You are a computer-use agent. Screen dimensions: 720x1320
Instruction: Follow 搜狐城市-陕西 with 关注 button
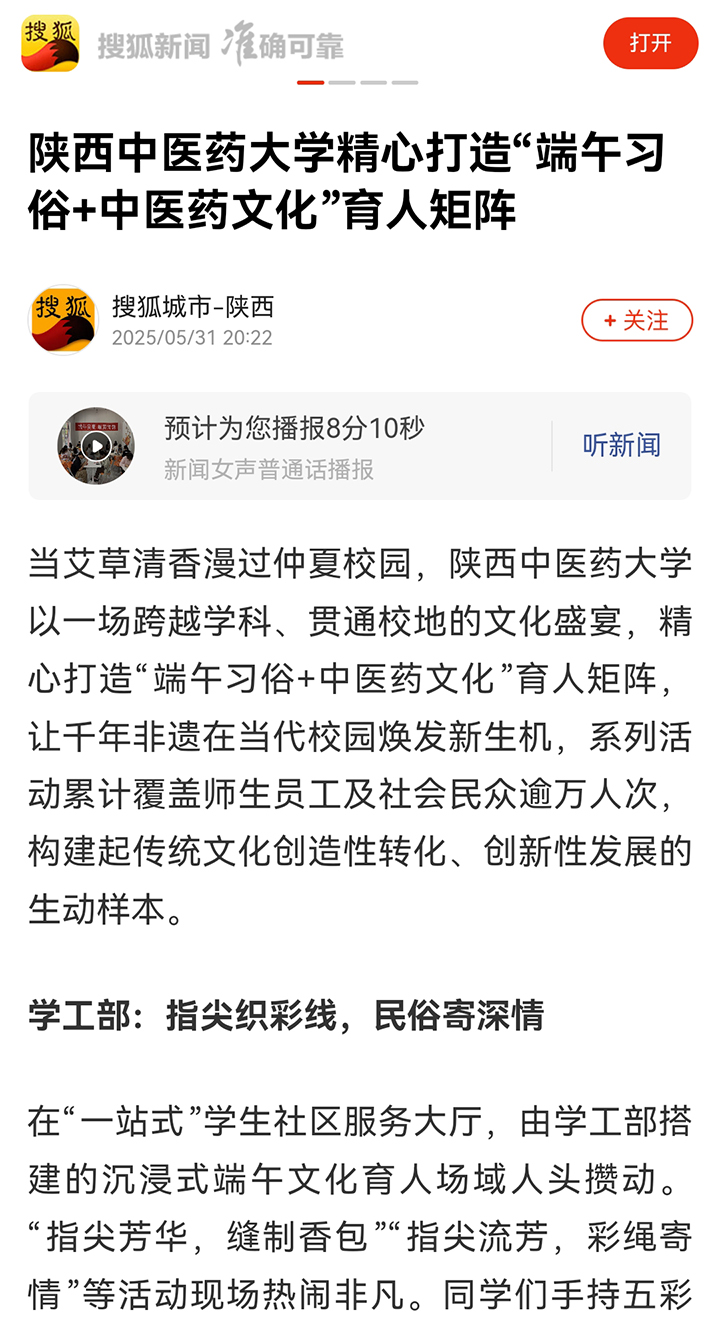637,320
